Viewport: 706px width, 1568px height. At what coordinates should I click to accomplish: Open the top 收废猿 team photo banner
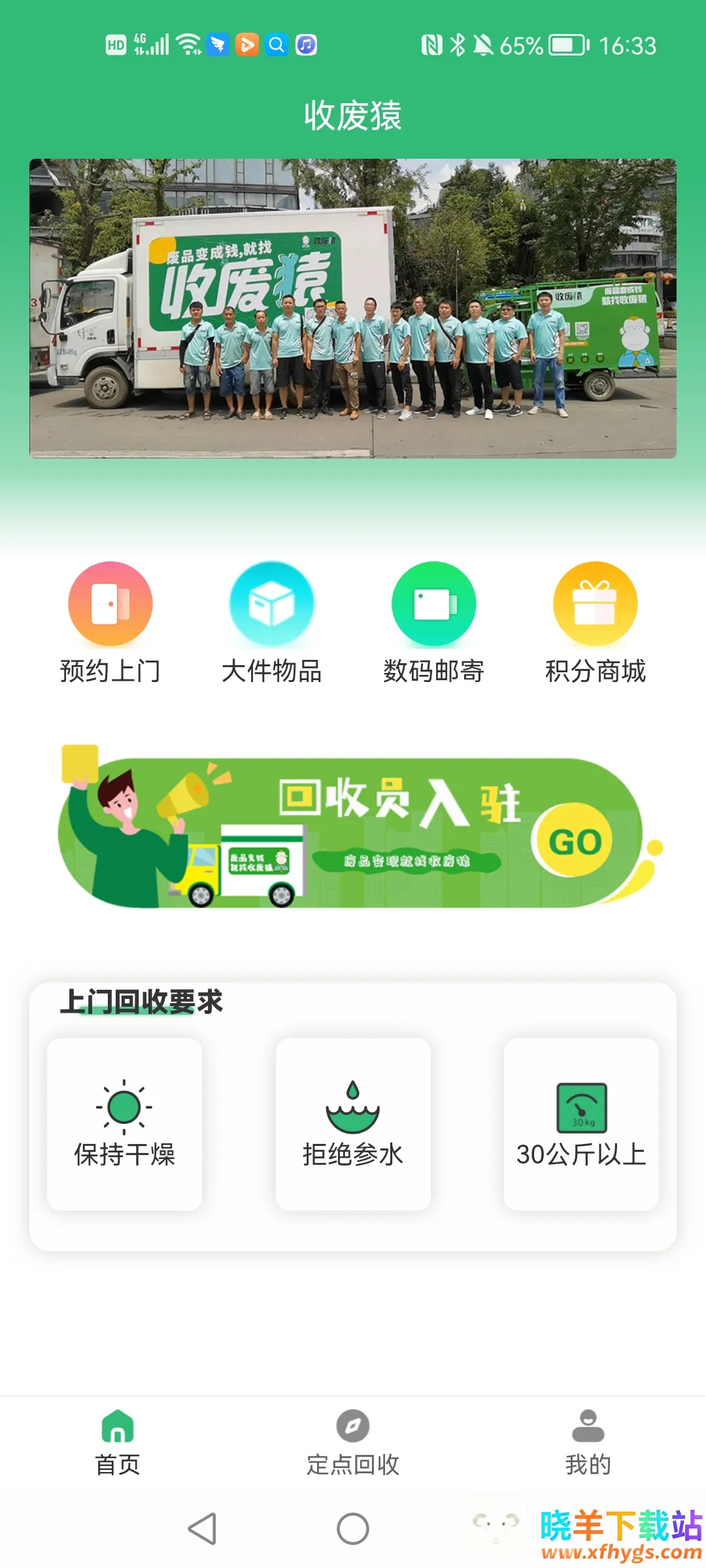(x=353, y=308)
